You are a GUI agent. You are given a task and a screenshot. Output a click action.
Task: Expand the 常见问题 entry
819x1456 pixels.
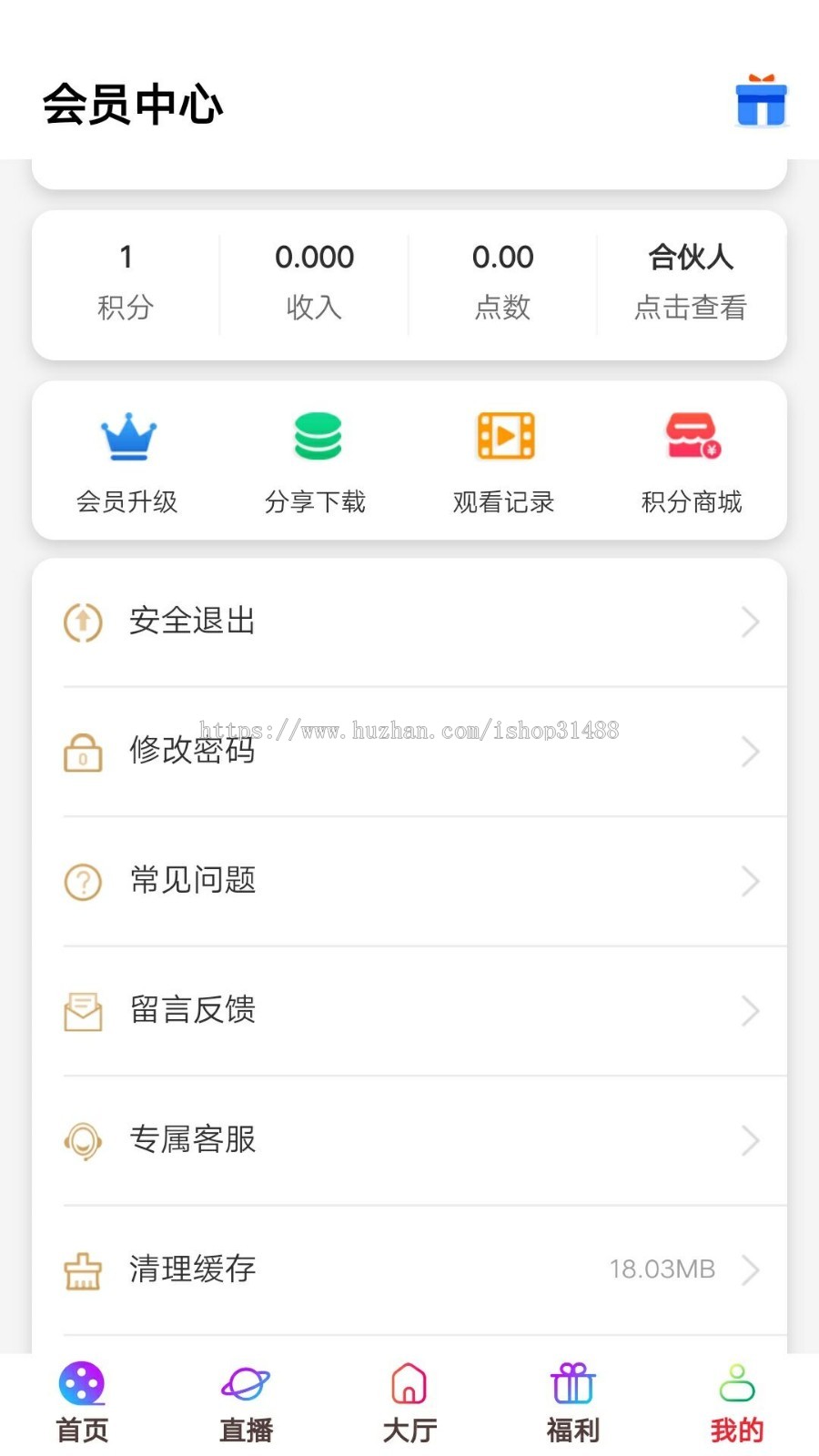pyautogui.click(x=750, y=881)
